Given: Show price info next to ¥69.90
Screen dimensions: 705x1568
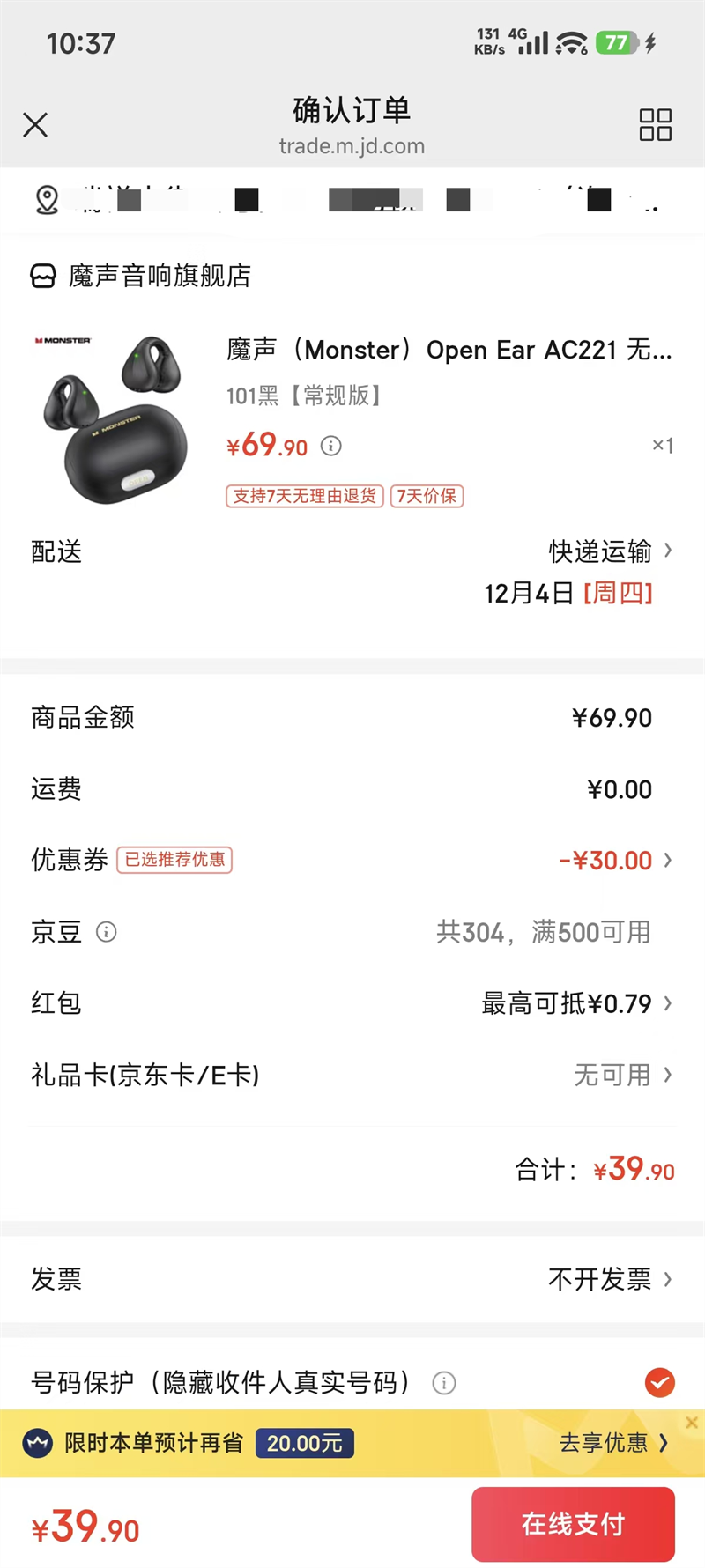Looking at the screenshot, I should tap(331, 447).
